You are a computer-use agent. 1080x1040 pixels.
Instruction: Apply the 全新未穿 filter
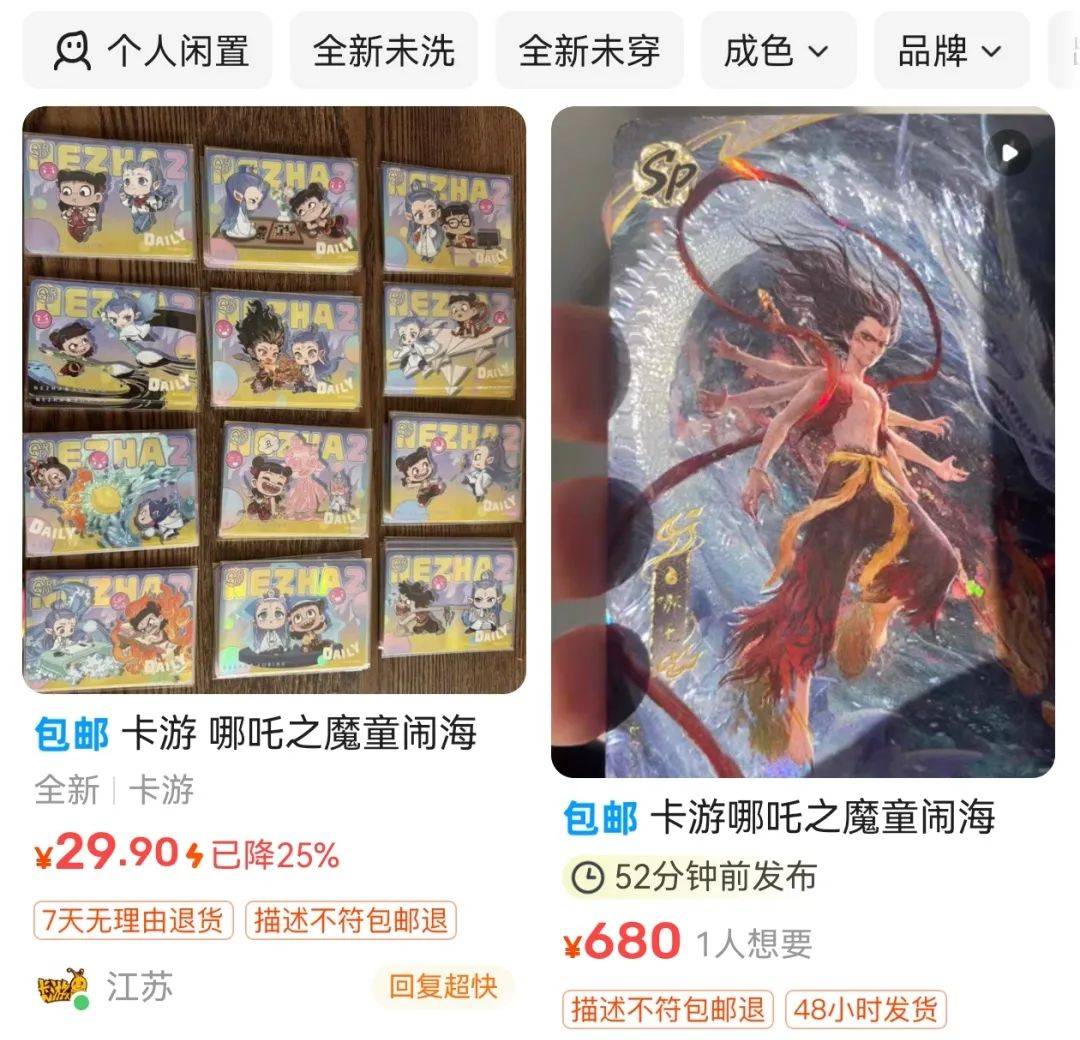(589, 50)
